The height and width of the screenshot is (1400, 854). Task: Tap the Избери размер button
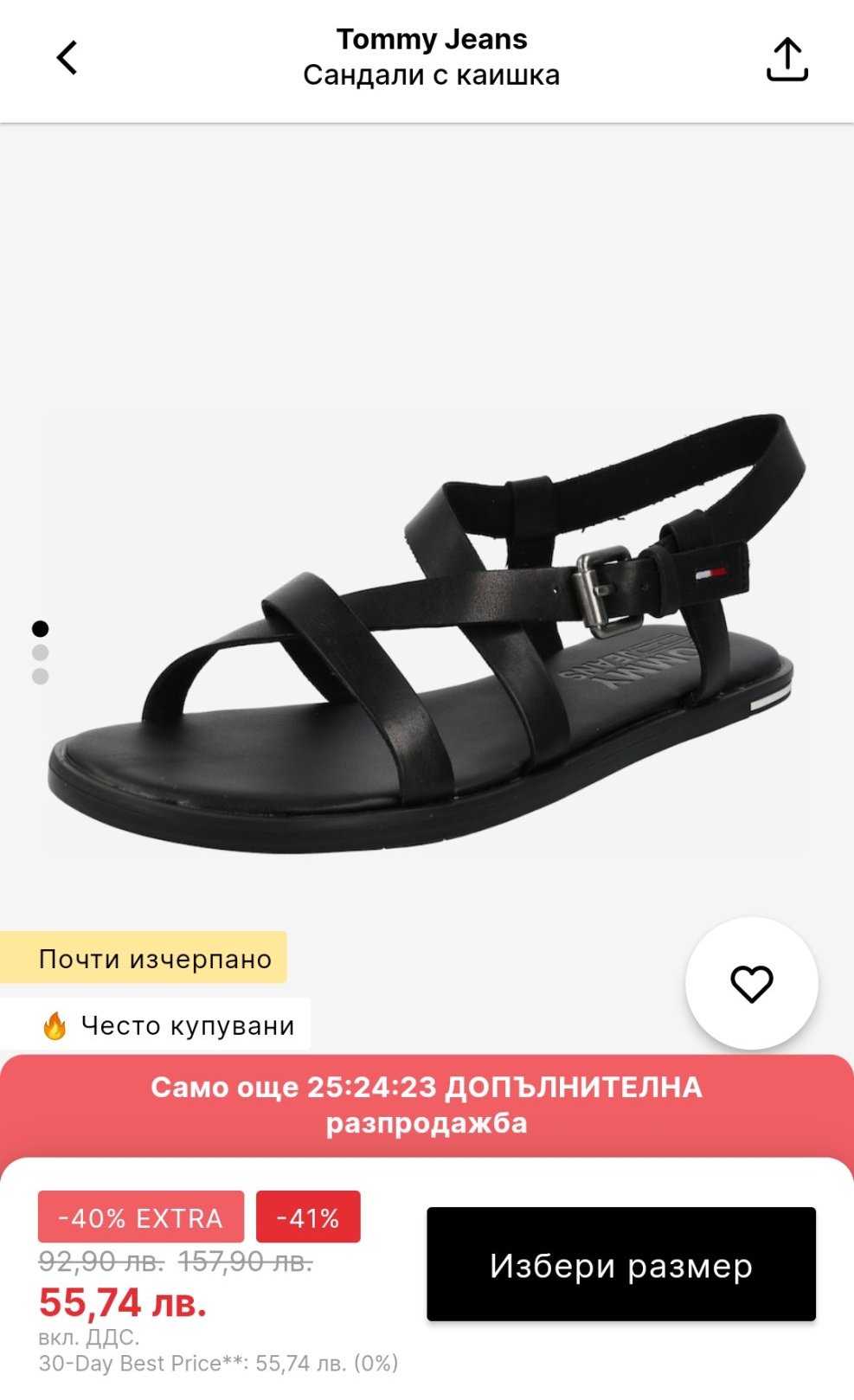point(620,1264)
